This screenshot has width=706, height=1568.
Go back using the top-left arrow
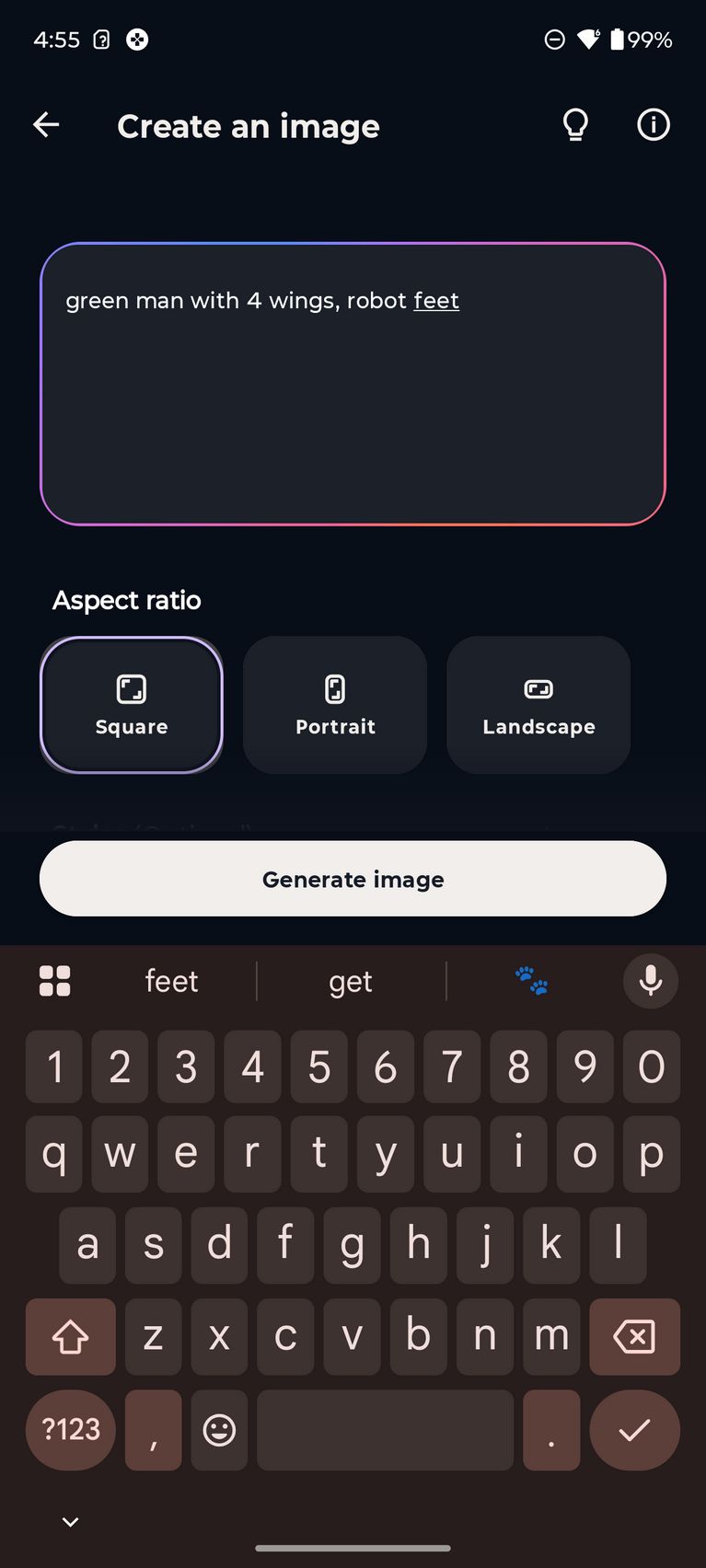point(46,125)
